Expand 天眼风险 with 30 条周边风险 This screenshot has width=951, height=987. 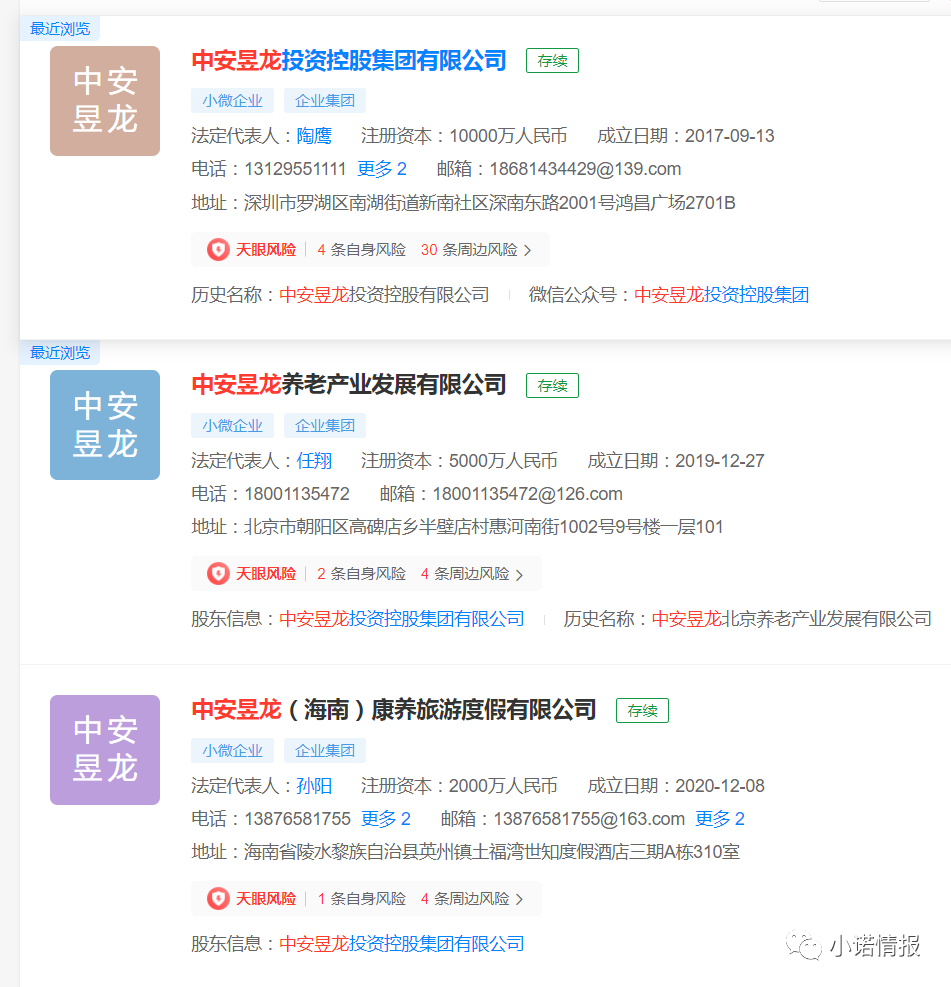[x=476, y=250]
